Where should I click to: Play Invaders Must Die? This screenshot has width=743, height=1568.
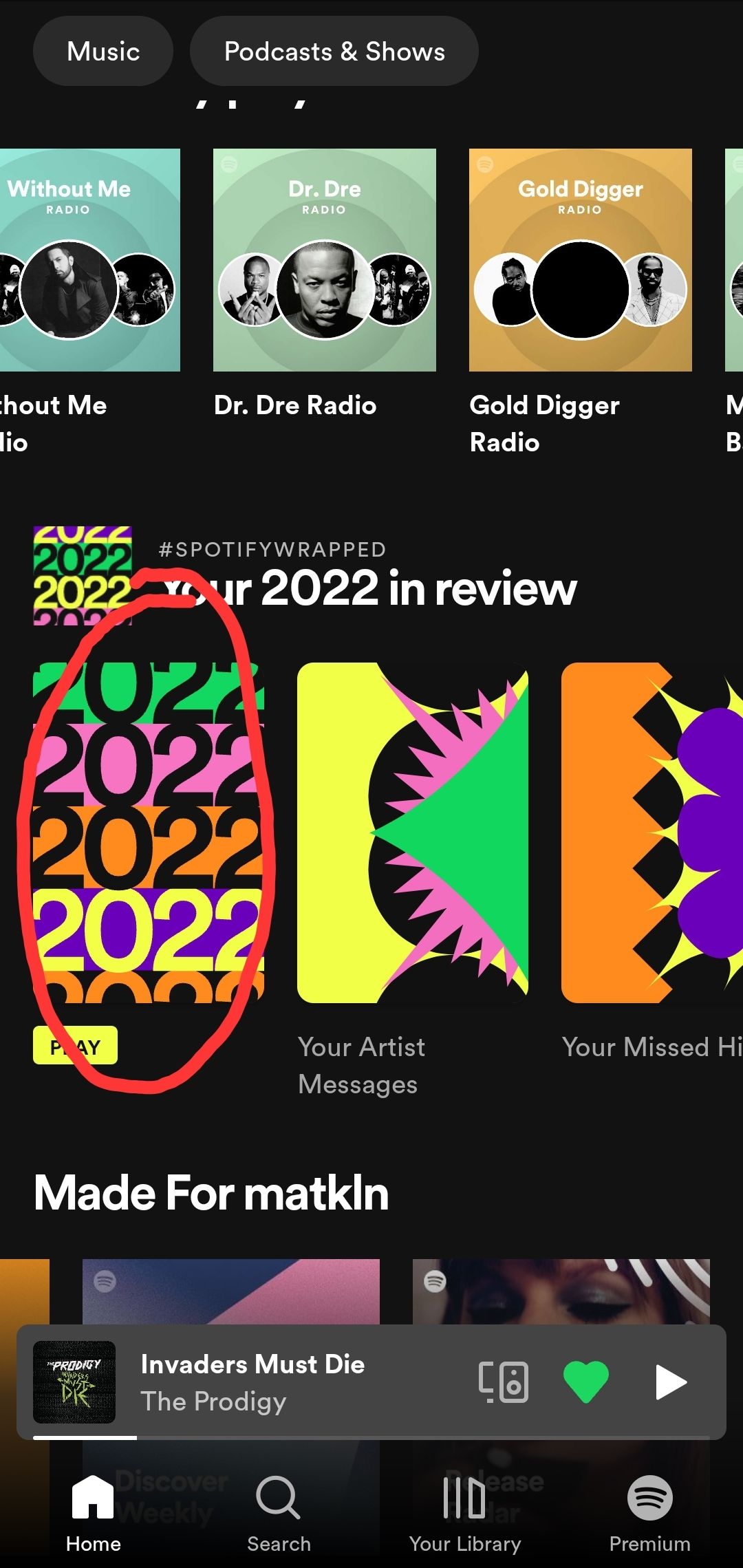(671, 1382)
